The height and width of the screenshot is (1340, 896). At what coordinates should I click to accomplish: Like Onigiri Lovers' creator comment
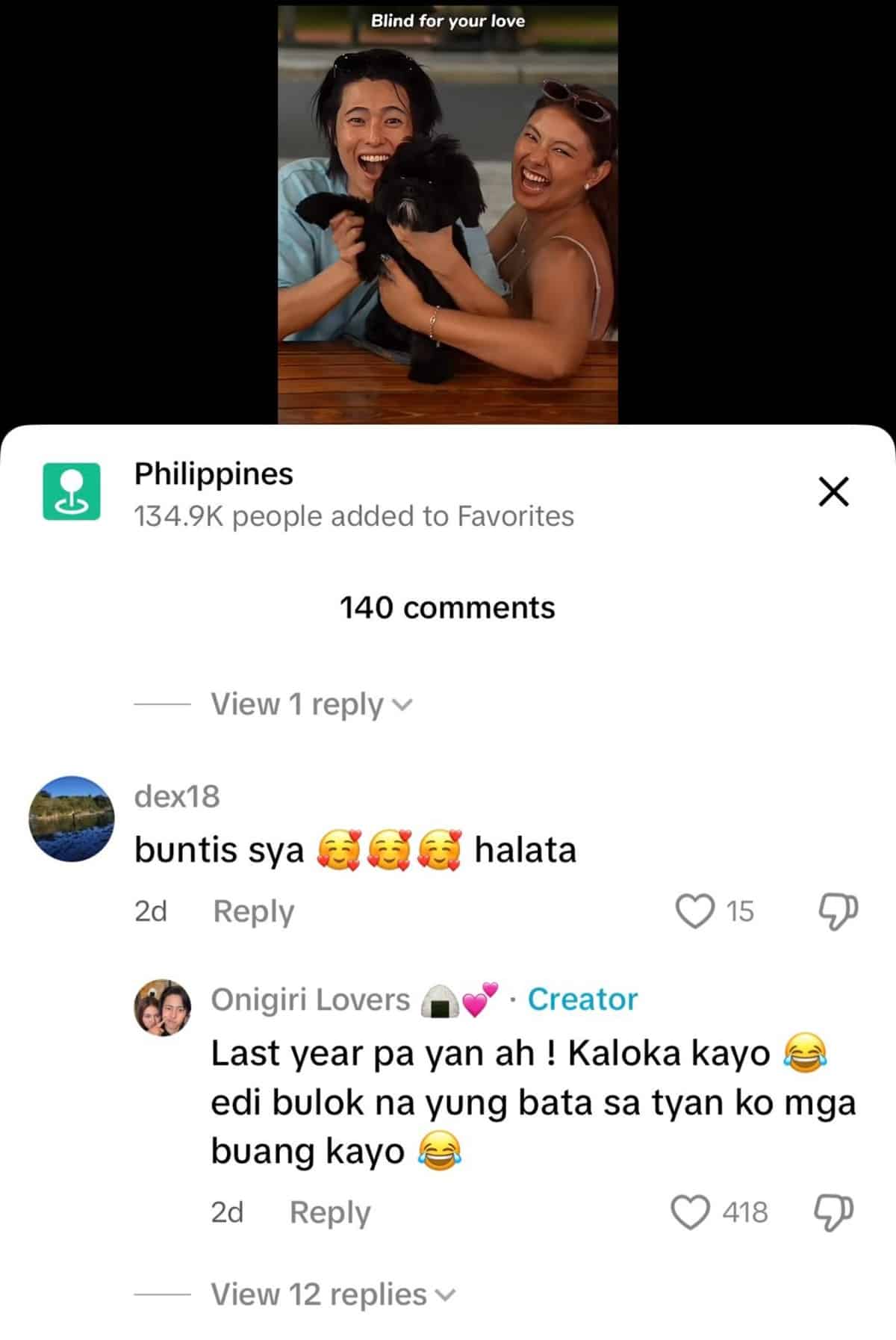click(690, 1212)
